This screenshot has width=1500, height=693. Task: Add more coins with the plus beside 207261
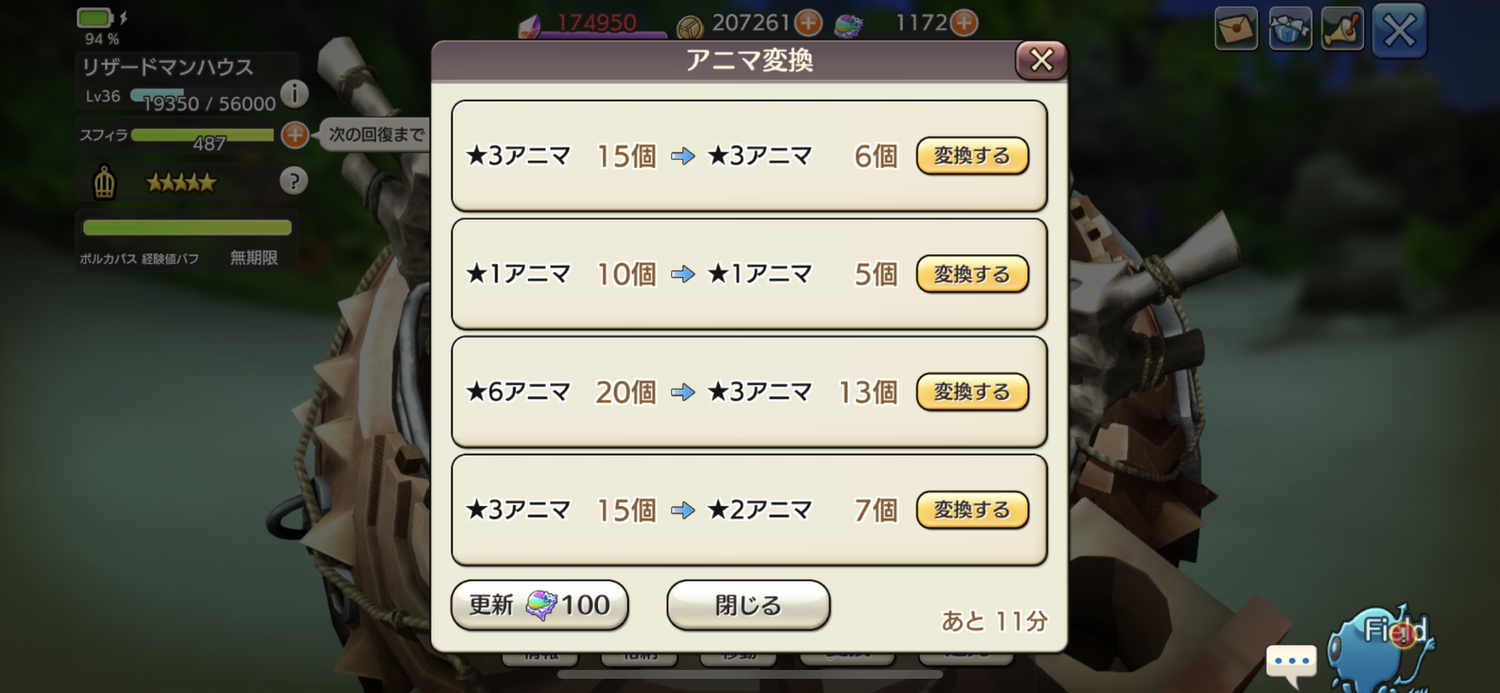coord(808,22)
